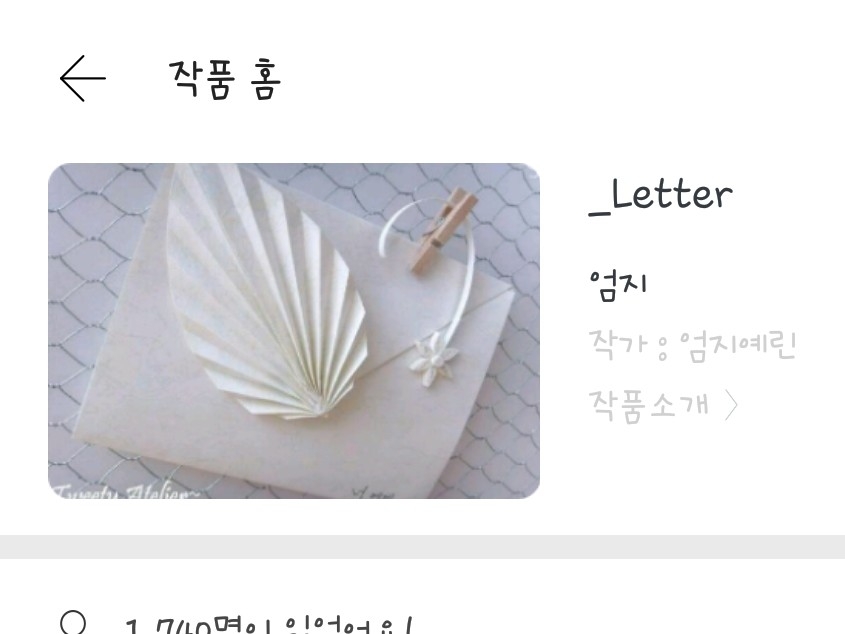845x634 pixels.
Task: Go back using the arrow icon
Action: pyautogui.click(x=82, y=78)
